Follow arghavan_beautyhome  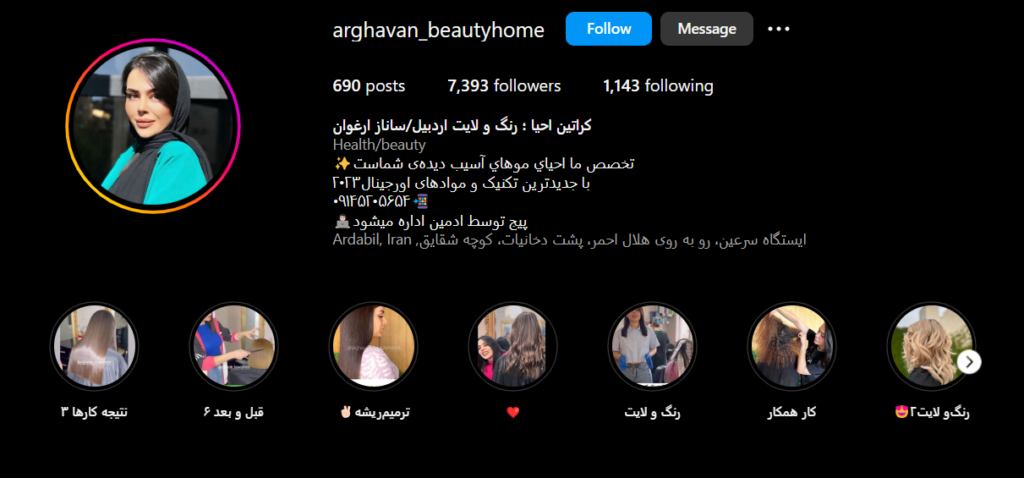click(608, 29)
